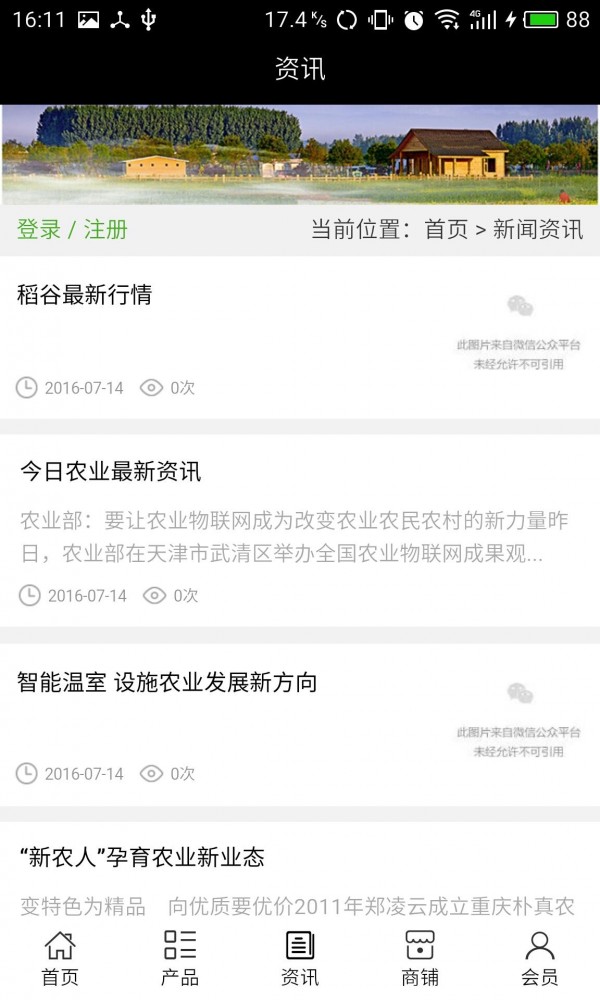Switch to the 会员 member tab
This screenshot has height=1000, width=600.
point(540,958)
